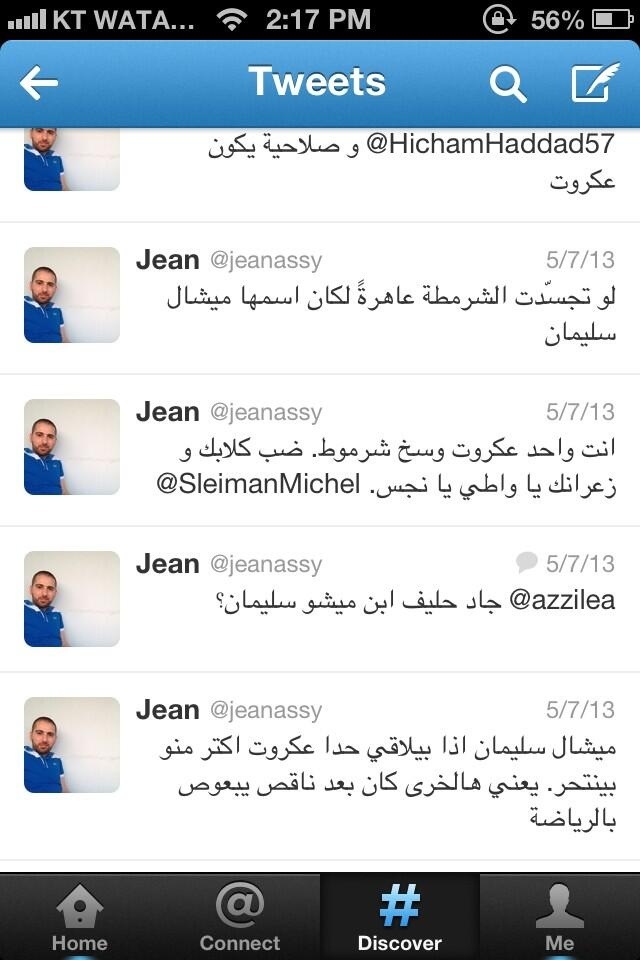Switch to the Home tab
The width and height of the screenshot is (640, 960).
(x=79, y=917)
